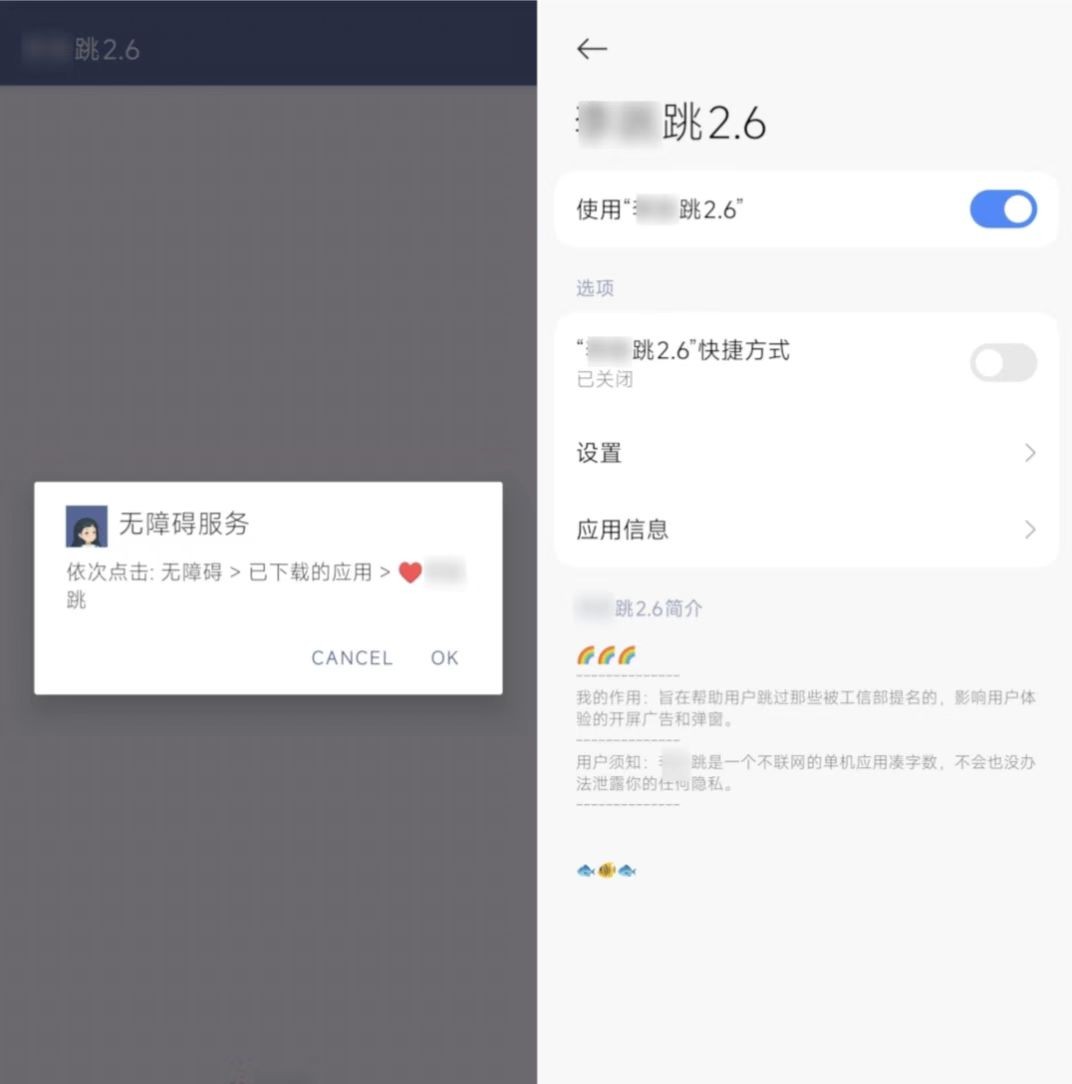
Task: Go back using the top arrow
Action: (x=592, y=49)
